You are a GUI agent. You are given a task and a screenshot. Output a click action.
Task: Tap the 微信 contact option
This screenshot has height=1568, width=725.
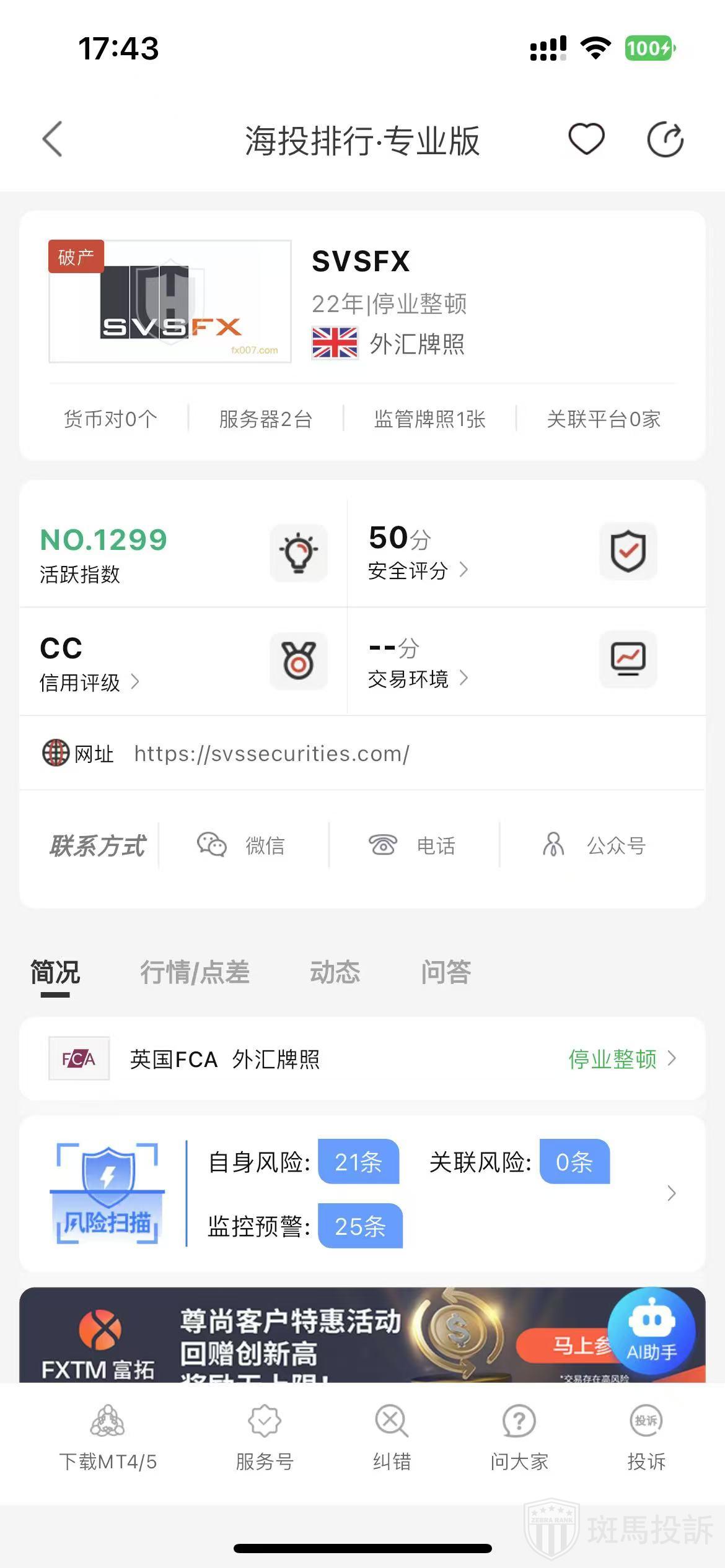pos(243,845)
